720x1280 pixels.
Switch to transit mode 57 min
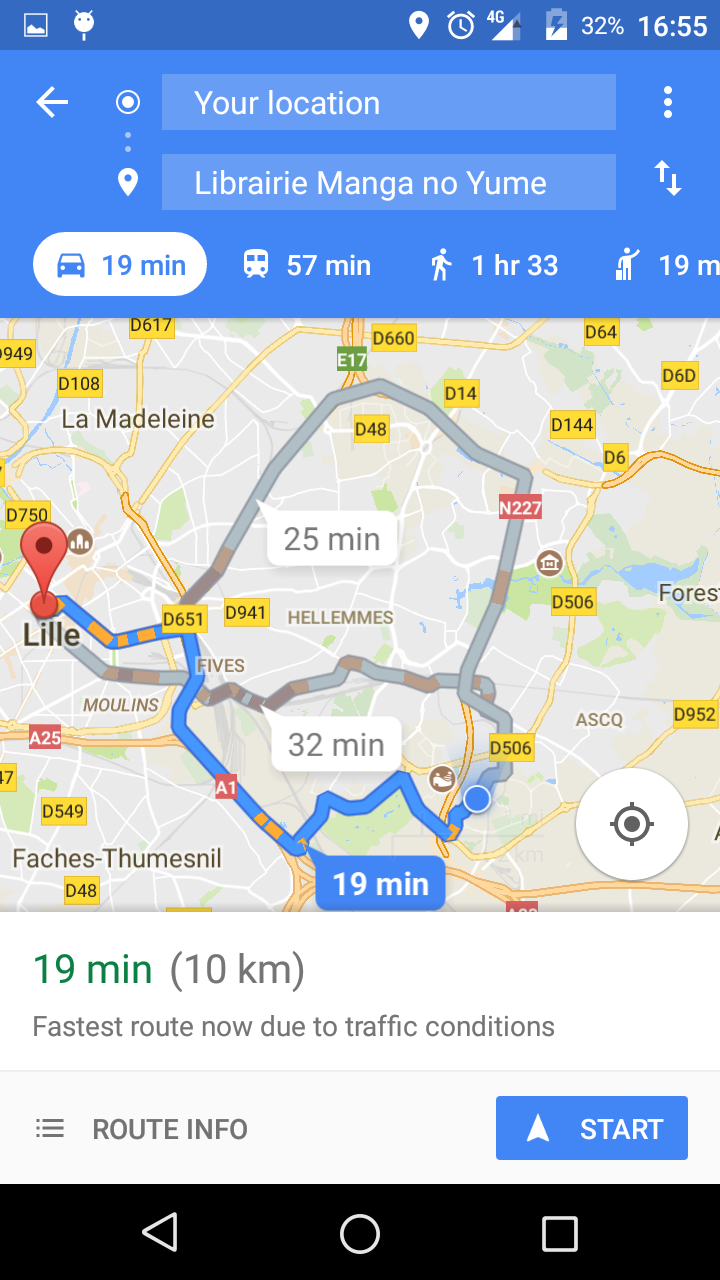click(307, 265)
